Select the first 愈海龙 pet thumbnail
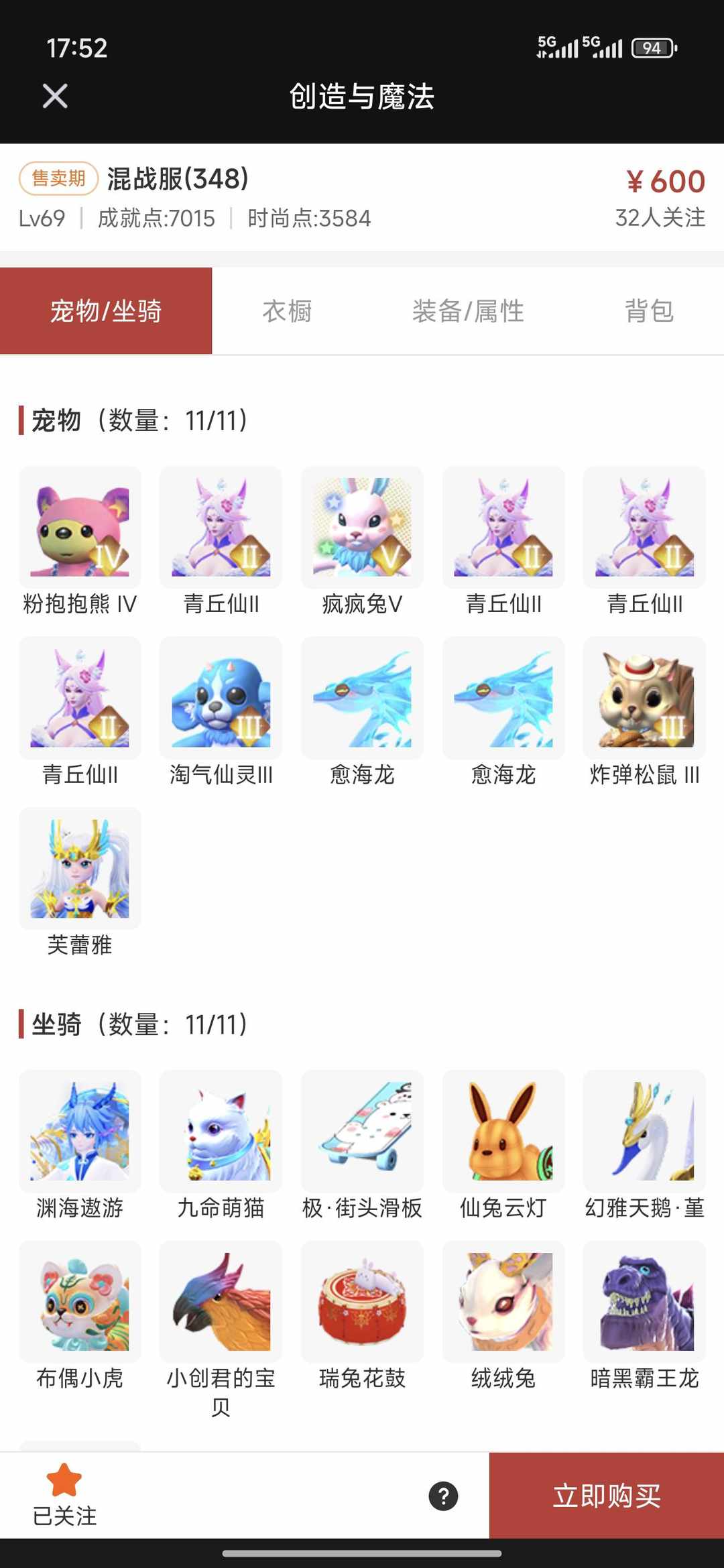This screenshot has width=724, height=1568. tap(362, 699)
